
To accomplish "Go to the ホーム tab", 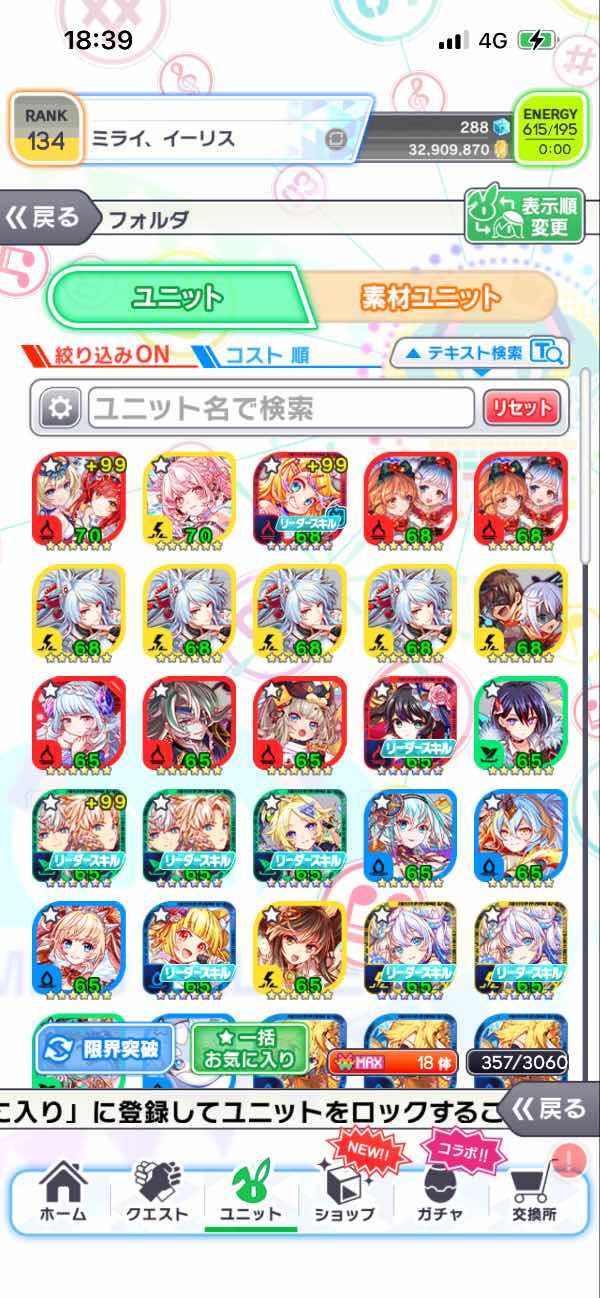I will pos(62,1192).
